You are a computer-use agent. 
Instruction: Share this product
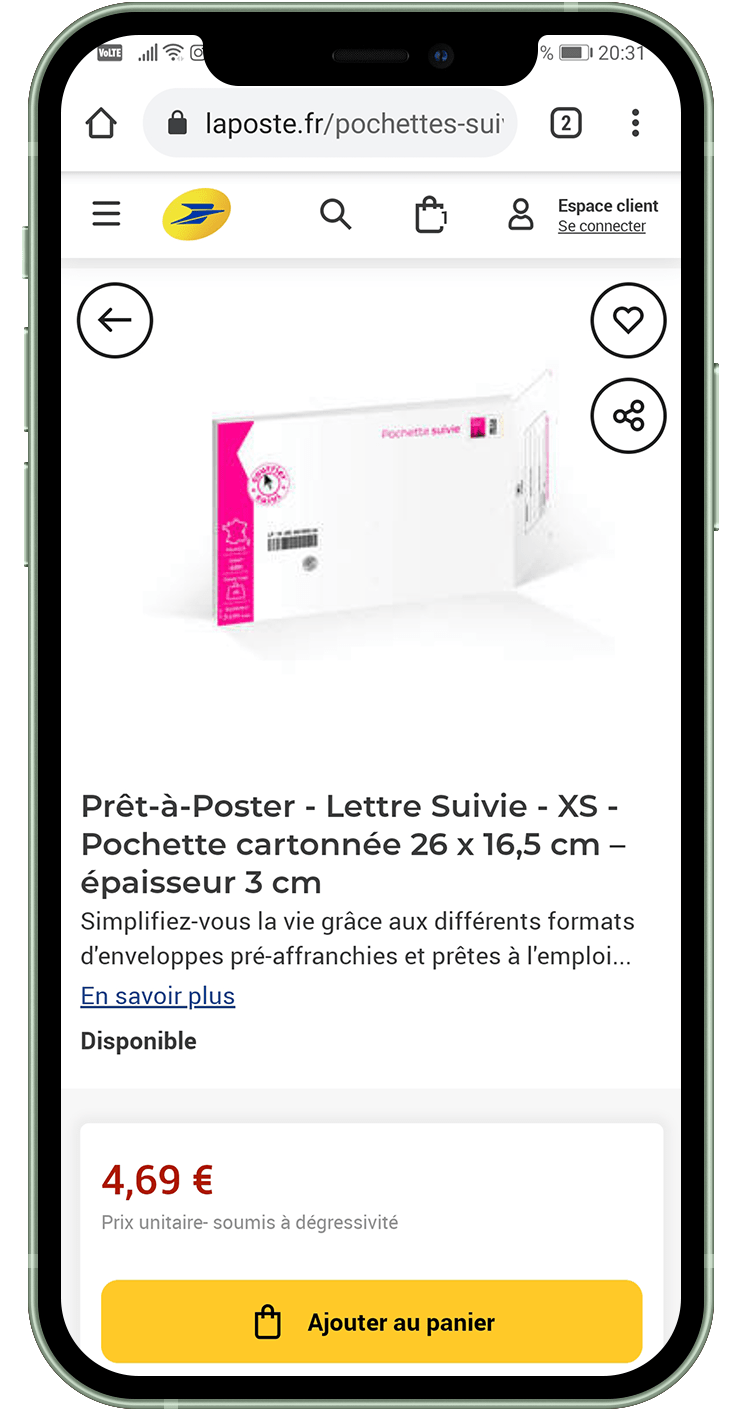click(x=628, y=416)
